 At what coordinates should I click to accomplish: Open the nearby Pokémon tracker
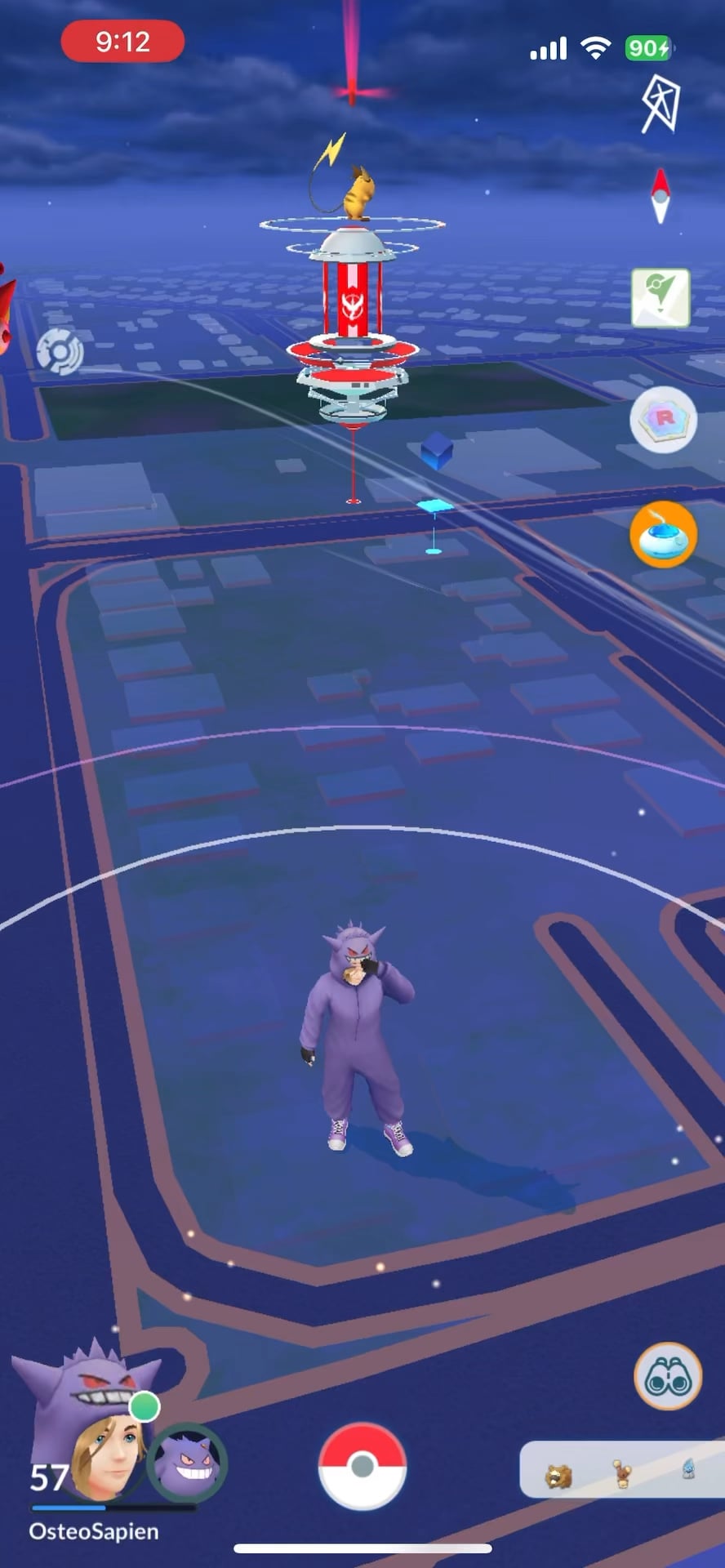(x=620, y=1471)
